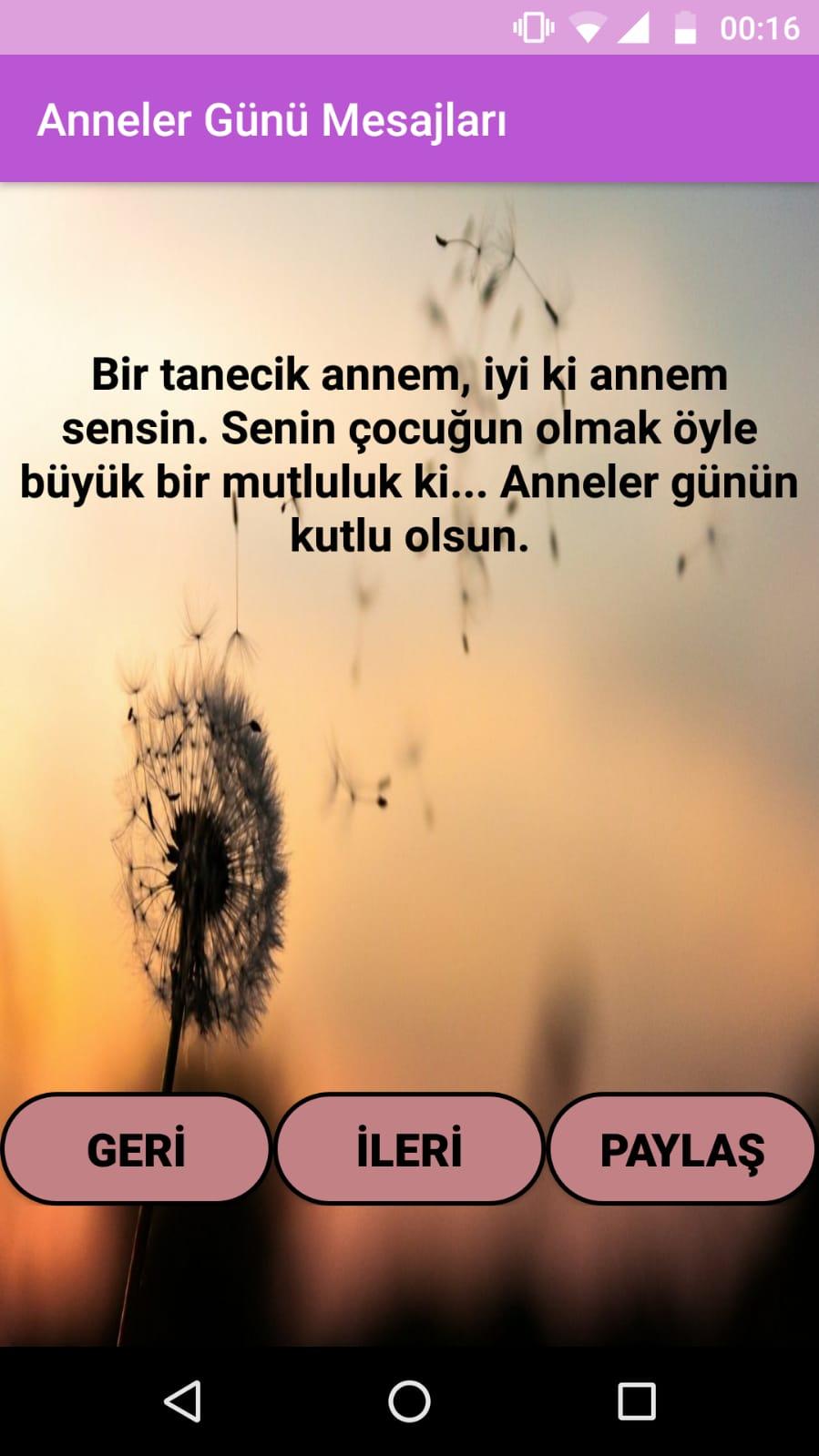Tap the system back button

[182, 1401]
